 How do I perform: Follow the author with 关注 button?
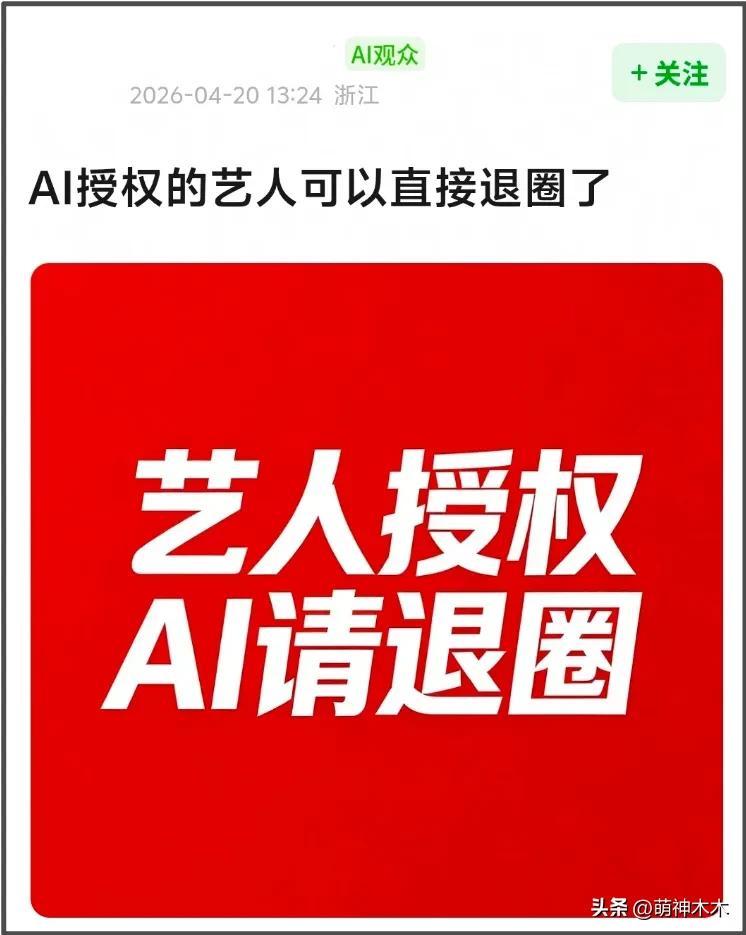[668, 73]
